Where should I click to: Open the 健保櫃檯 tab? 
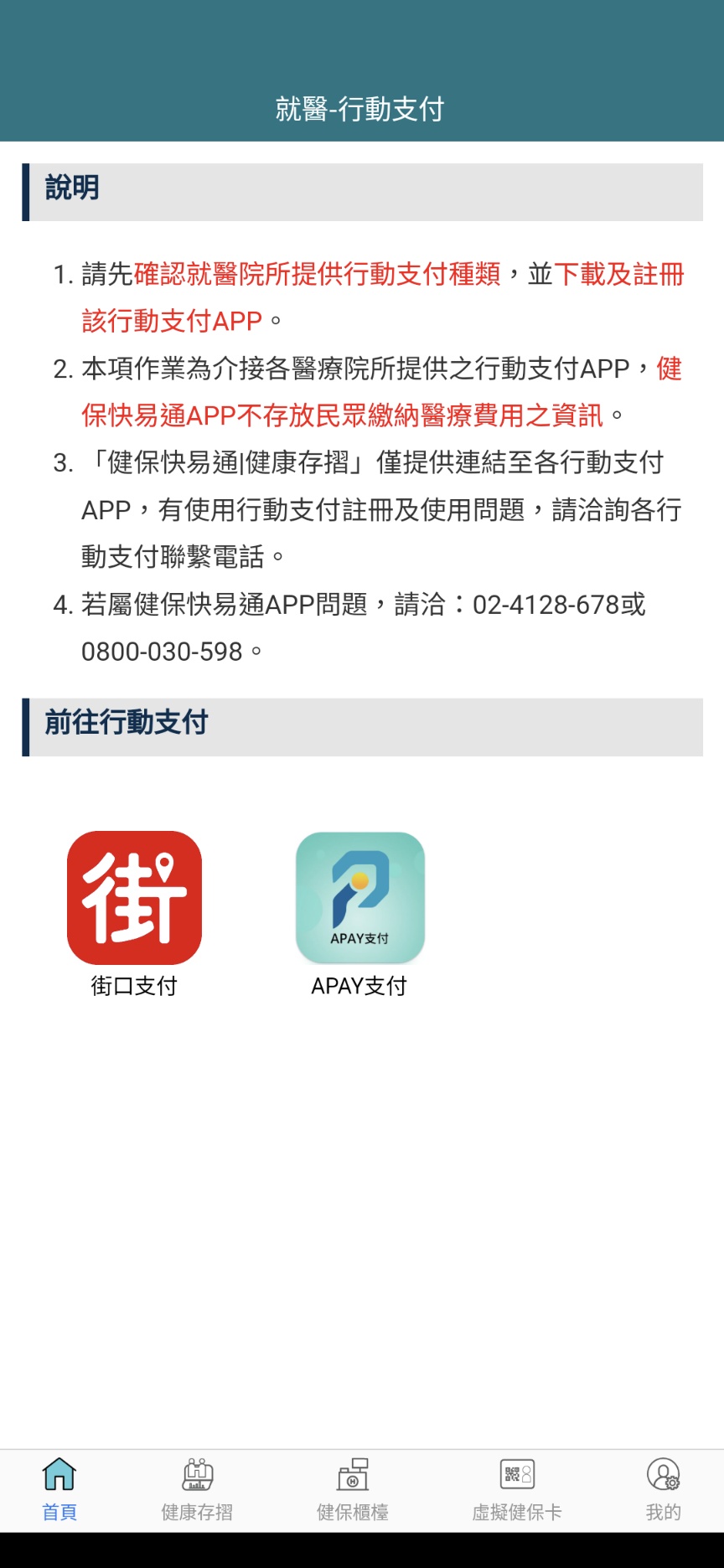click(x=353, y=1490)
